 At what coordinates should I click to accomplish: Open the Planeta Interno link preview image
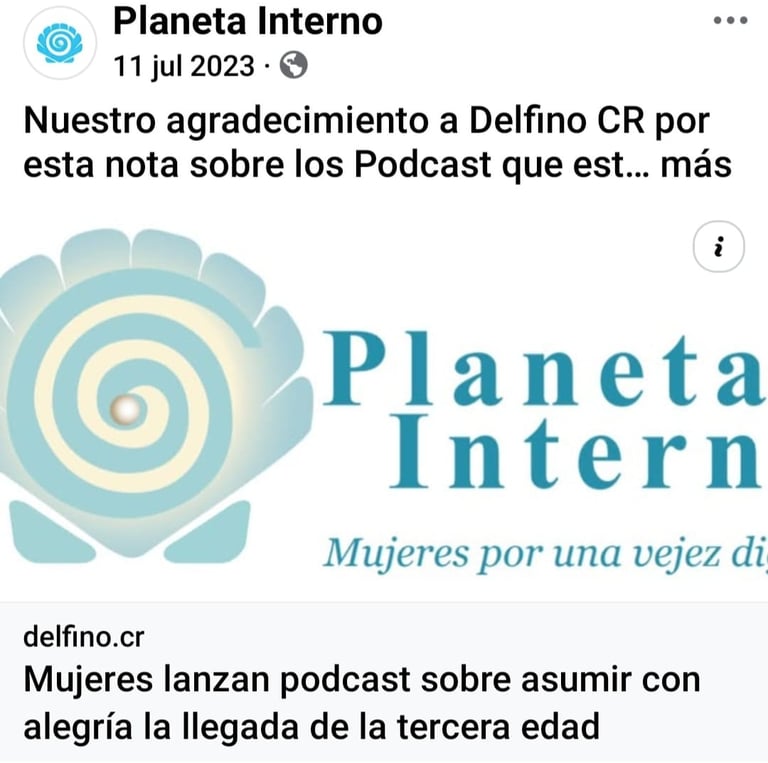click(384, 410)
